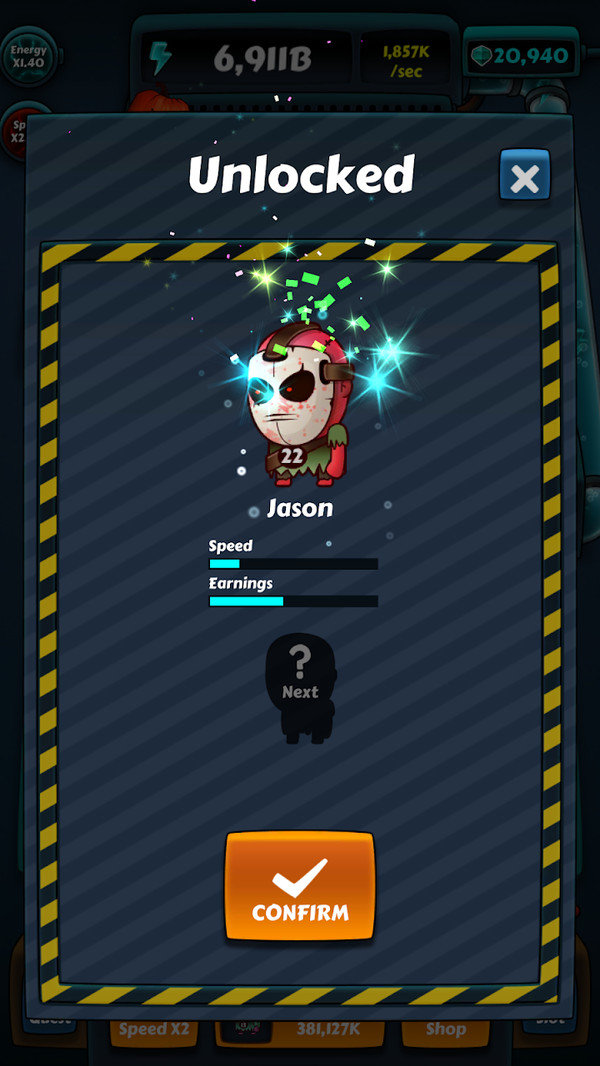
Task: Confirm unlocking Jason
Action: (x=300, y=886)
